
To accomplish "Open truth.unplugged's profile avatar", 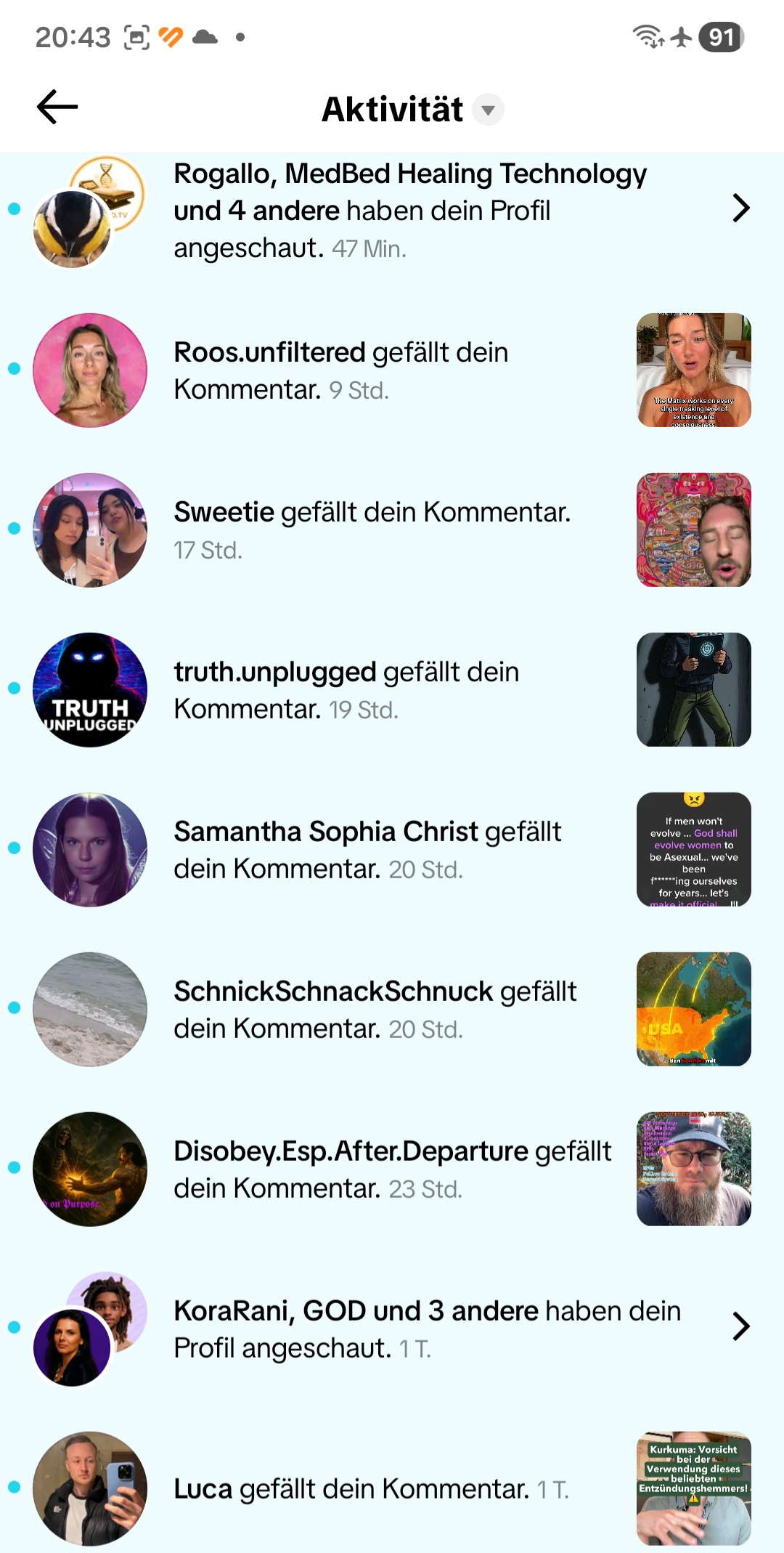I will click(90, 690).
